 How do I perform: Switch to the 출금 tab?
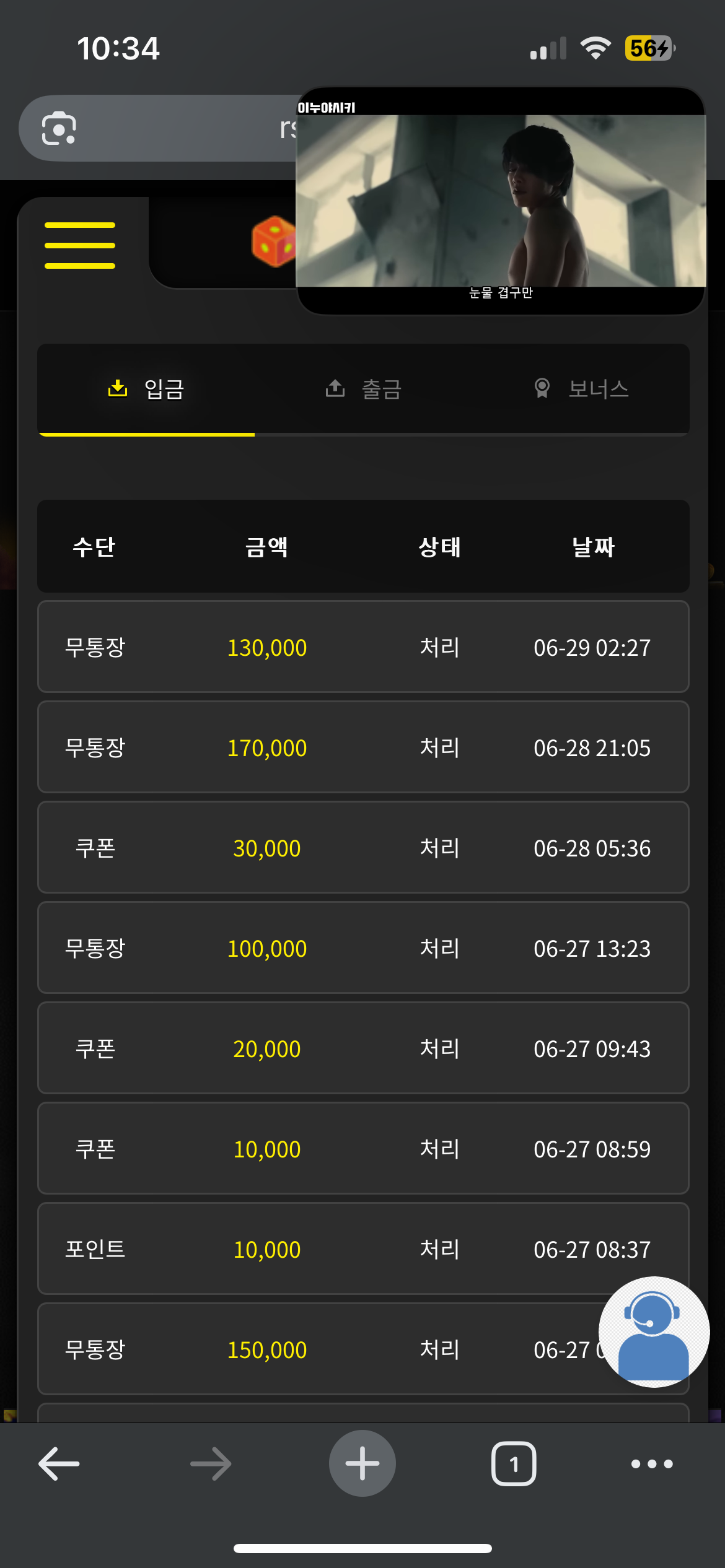tap(364, 389)
